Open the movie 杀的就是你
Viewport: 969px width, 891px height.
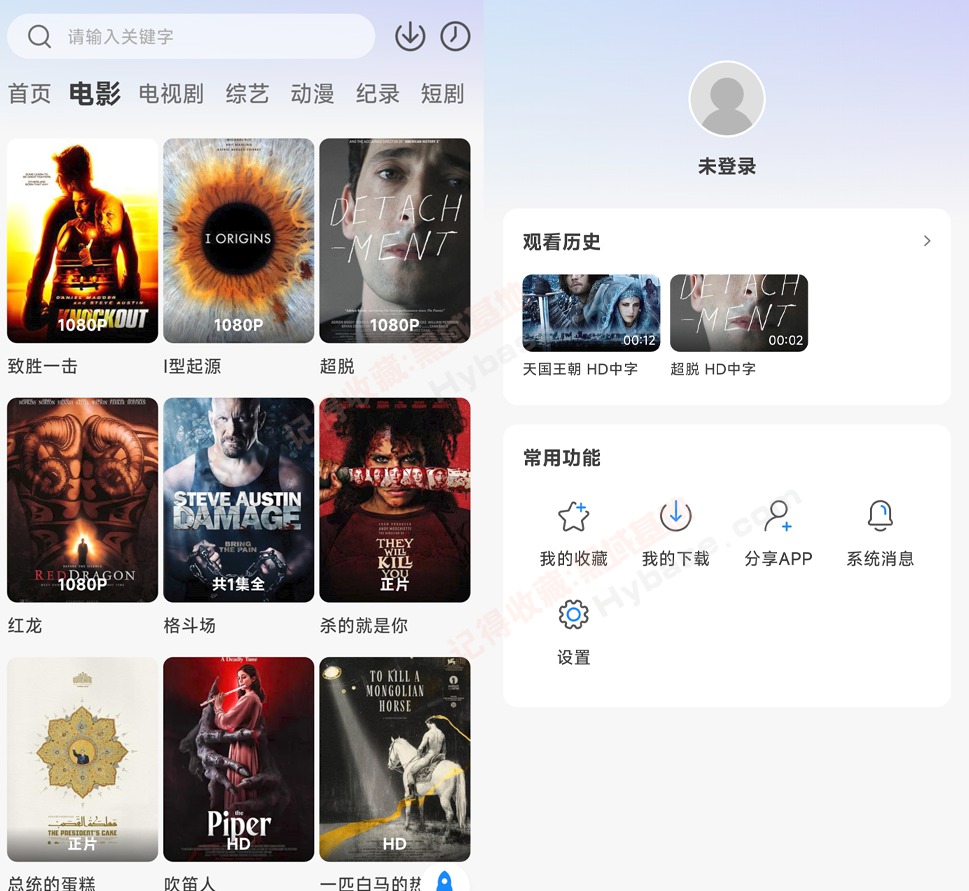click(394, 500)
